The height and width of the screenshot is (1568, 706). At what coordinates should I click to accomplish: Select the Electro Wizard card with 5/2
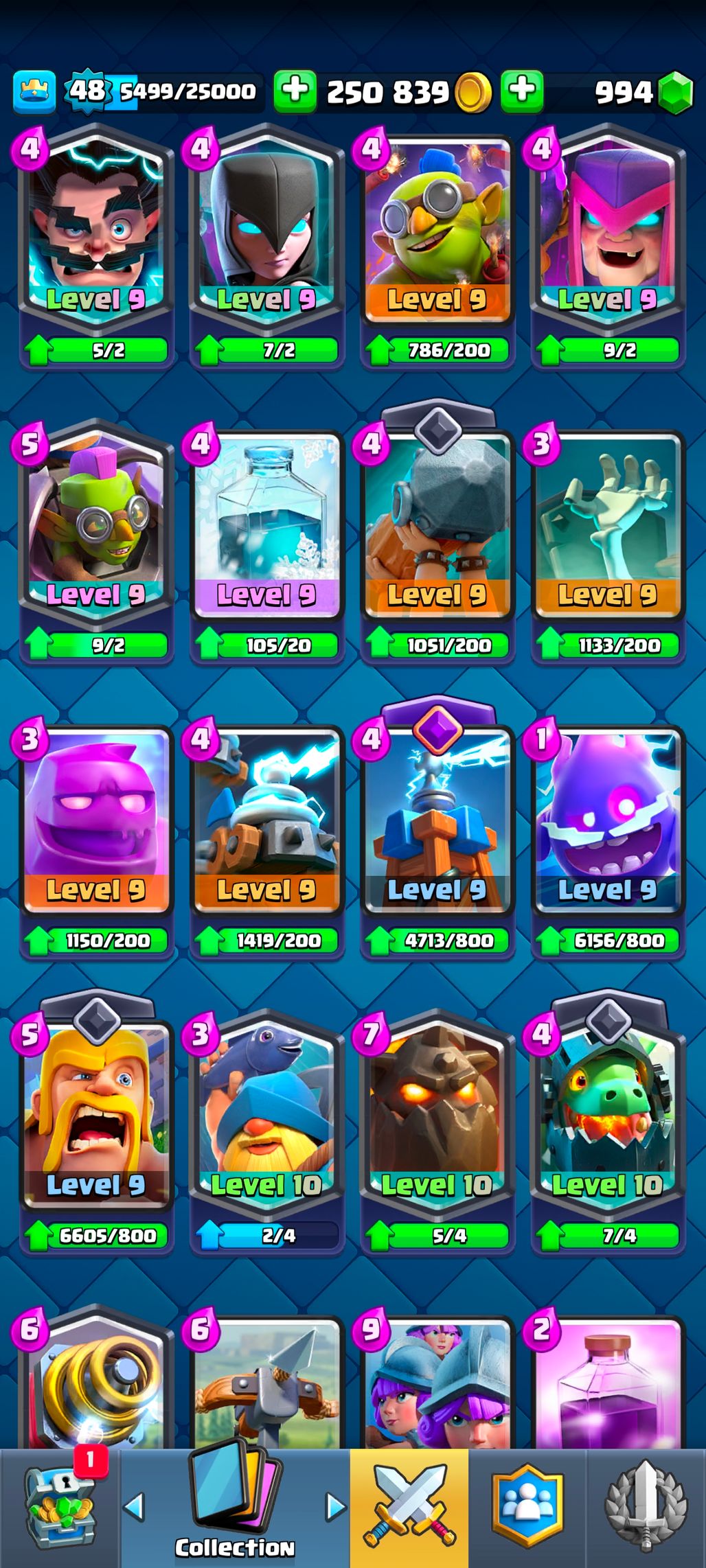pyautogui.click(x=96, y=247)
